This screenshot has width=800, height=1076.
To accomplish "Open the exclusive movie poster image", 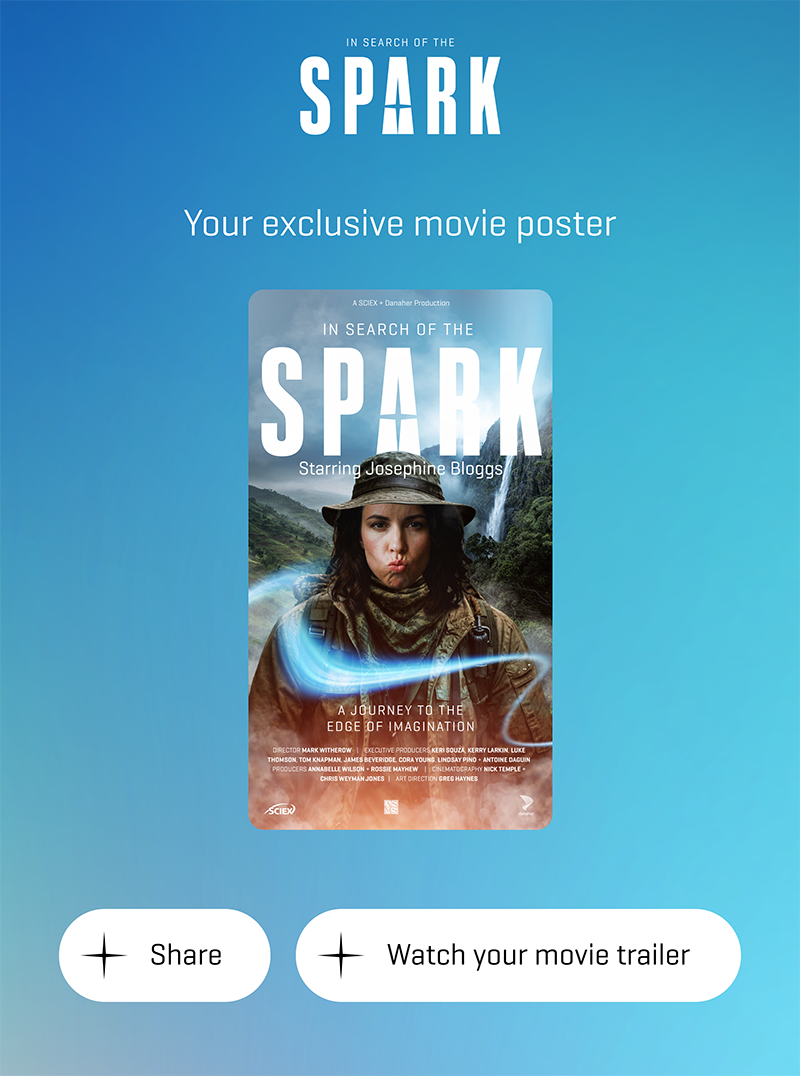I will (400, 559).
